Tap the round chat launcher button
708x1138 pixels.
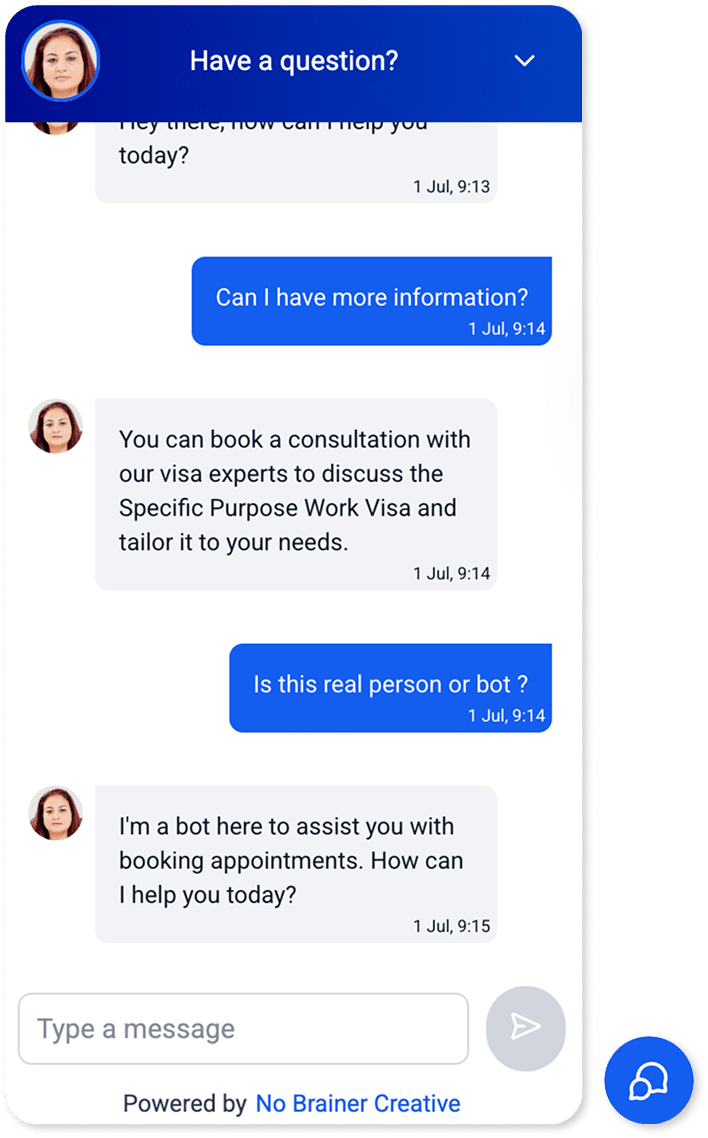(x=647, y=1081)
